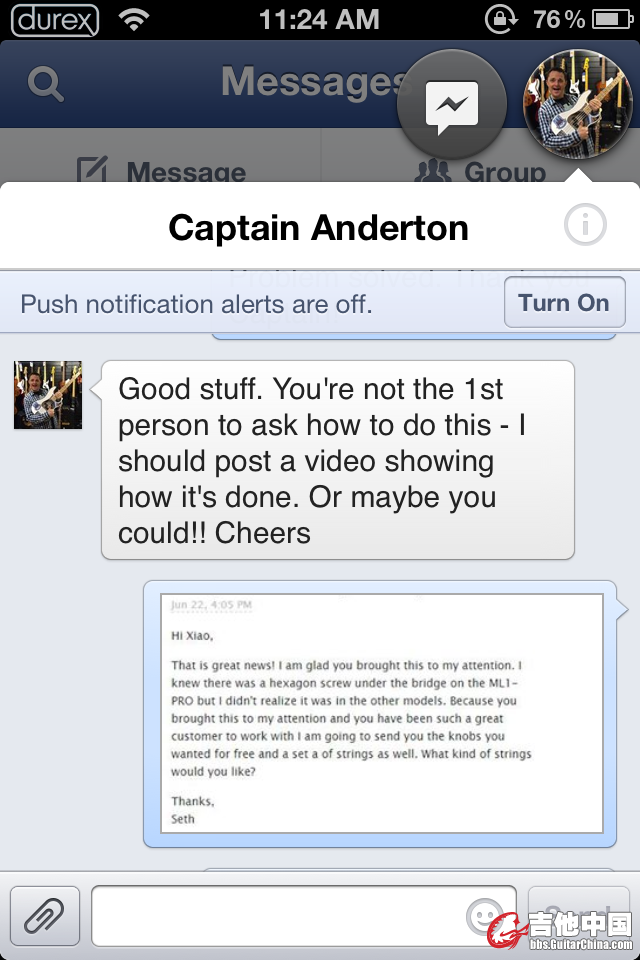Open the emoji smiley picker

click(x=485, y=915)
